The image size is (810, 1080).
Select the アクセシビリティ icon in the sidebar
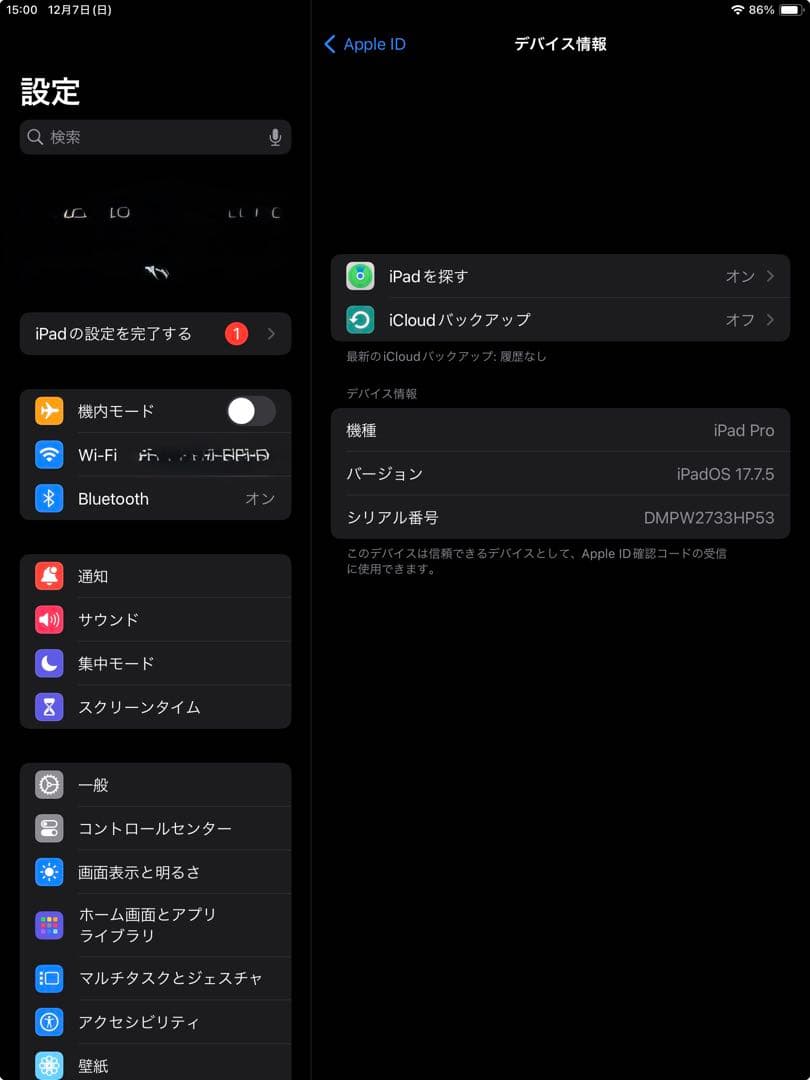(x=48, y=1022)
